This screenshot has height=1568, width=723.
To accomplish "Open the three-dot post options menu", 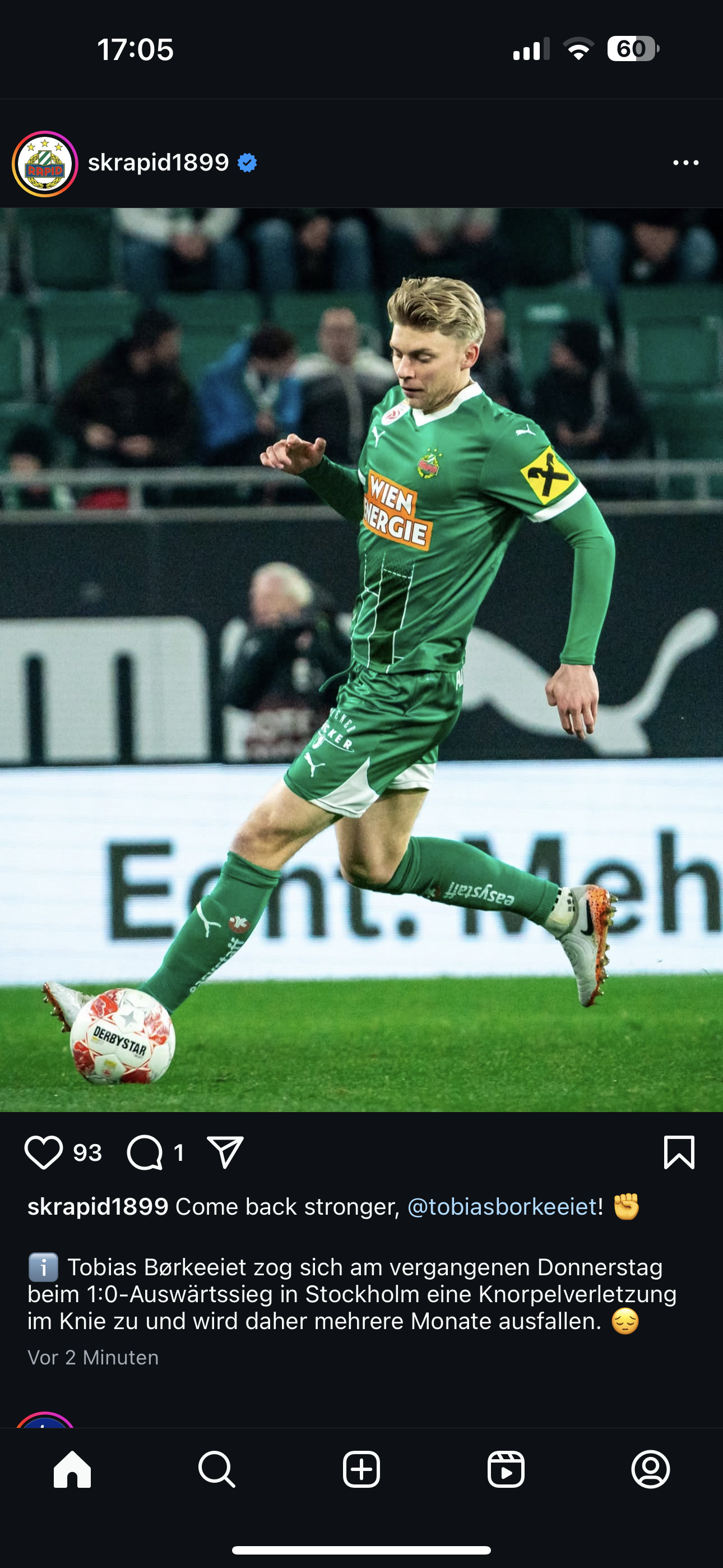I will (686, 163).
